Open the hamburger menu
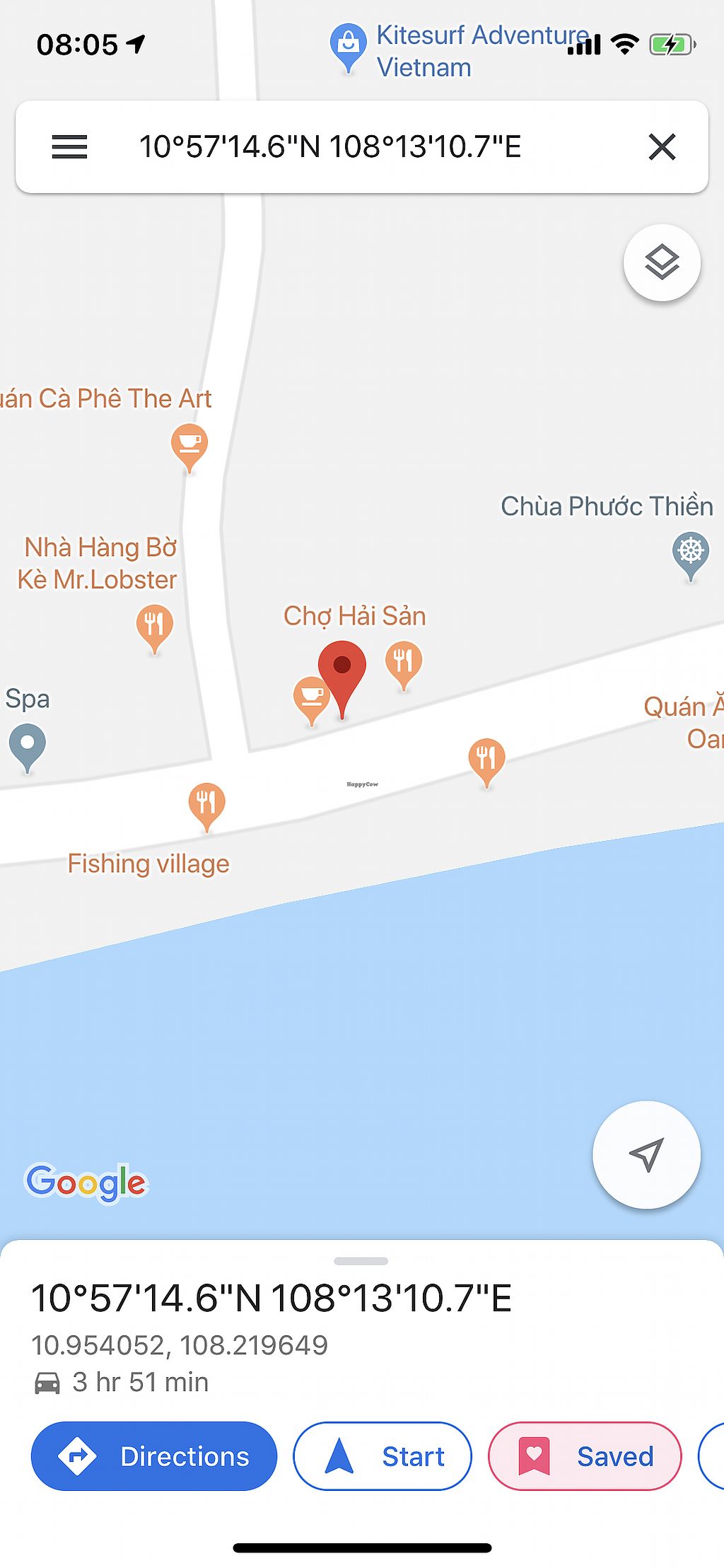Screen dimensions: 724x1568 pos(69,147)
